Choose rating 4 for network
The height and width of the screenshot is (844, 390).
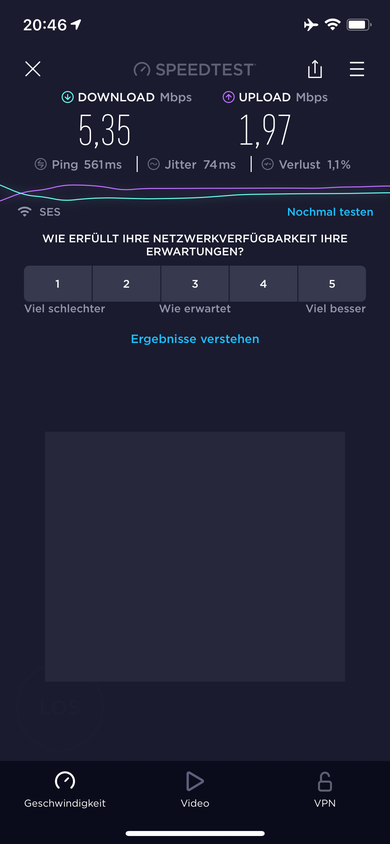click(264, 284)
